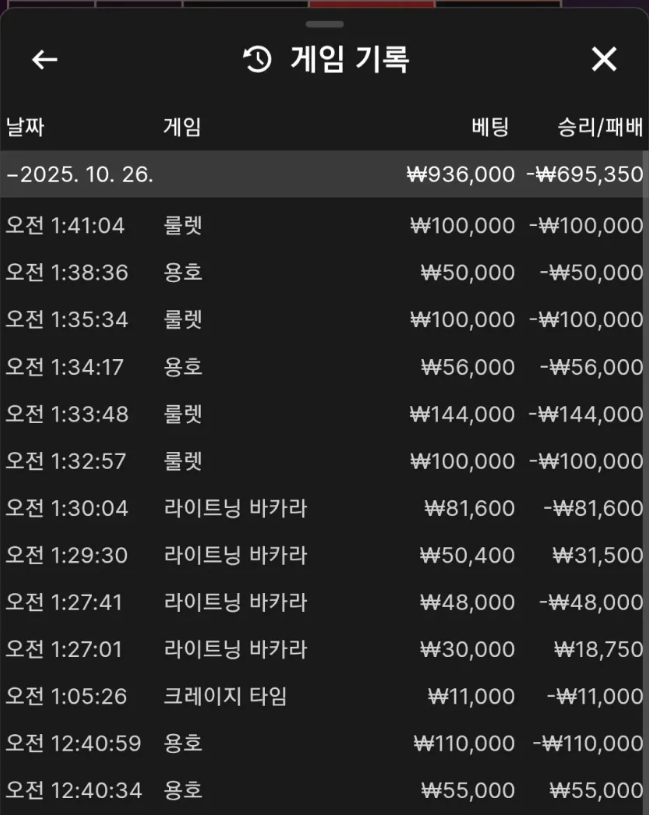View the 오전 1:35:34 룰렛 entry
This screenshot has width=649, height=815.
324,320
